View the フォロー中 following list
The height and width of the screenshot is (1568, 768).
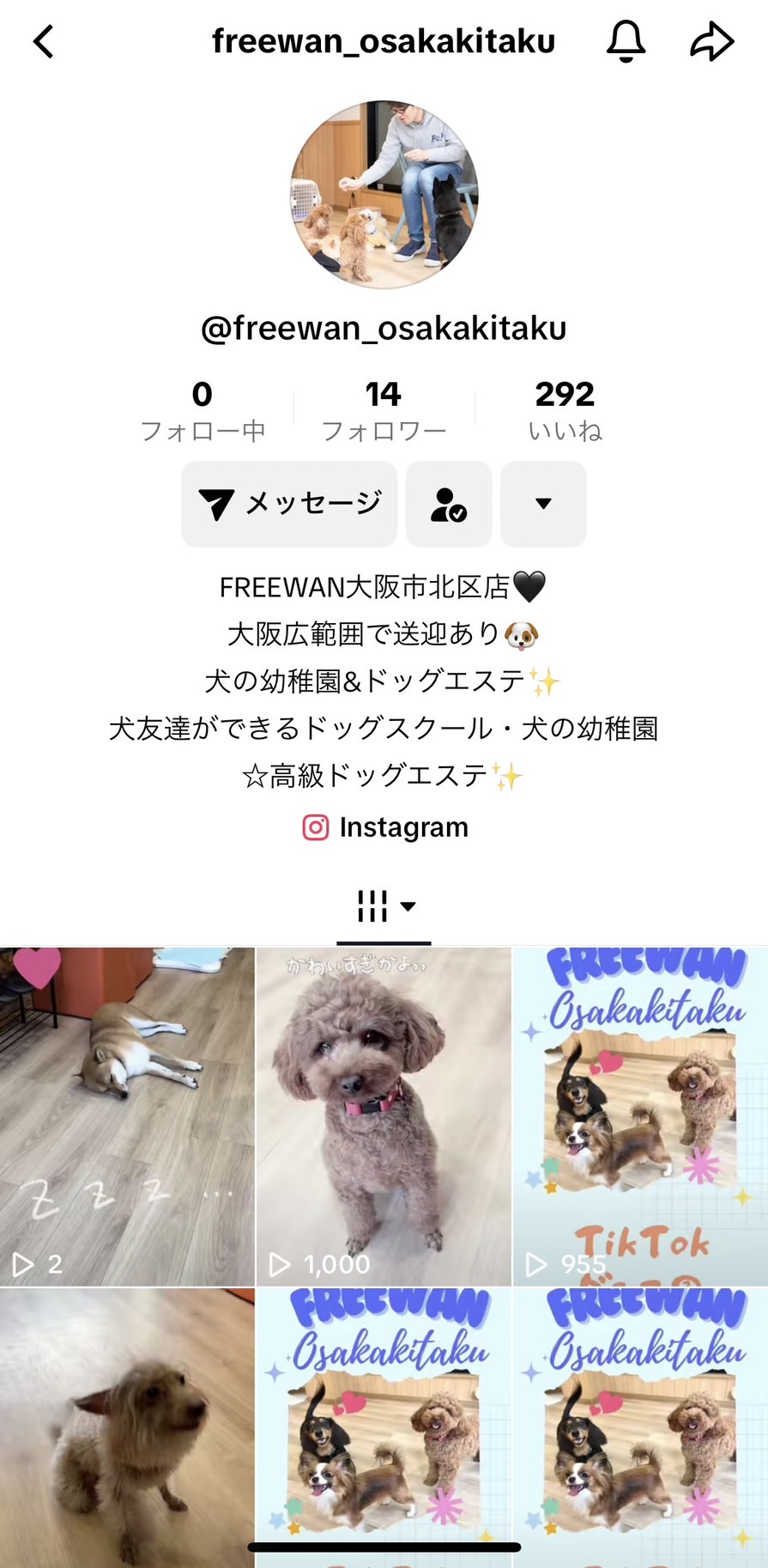(x=203, y=410)
